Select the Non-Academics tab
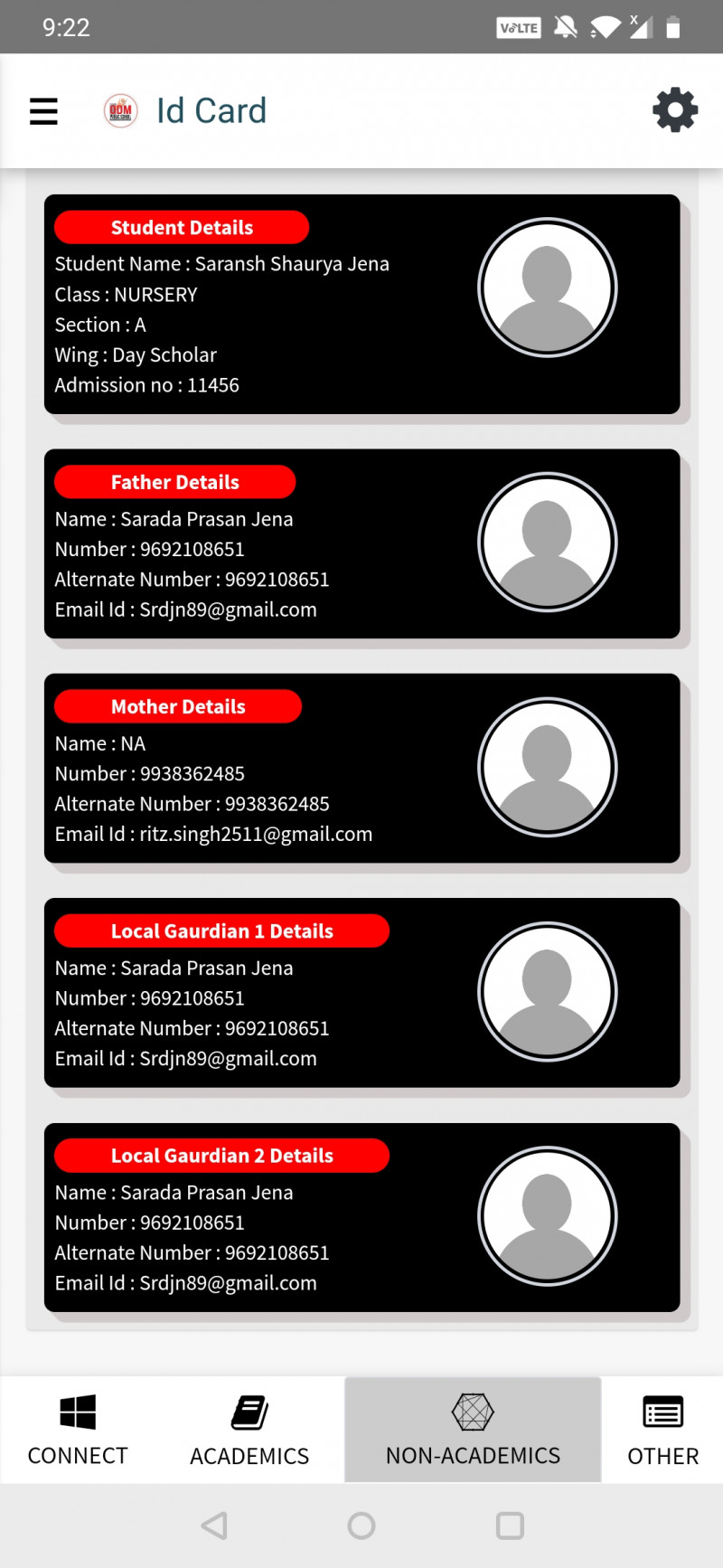 (473, 1430)
